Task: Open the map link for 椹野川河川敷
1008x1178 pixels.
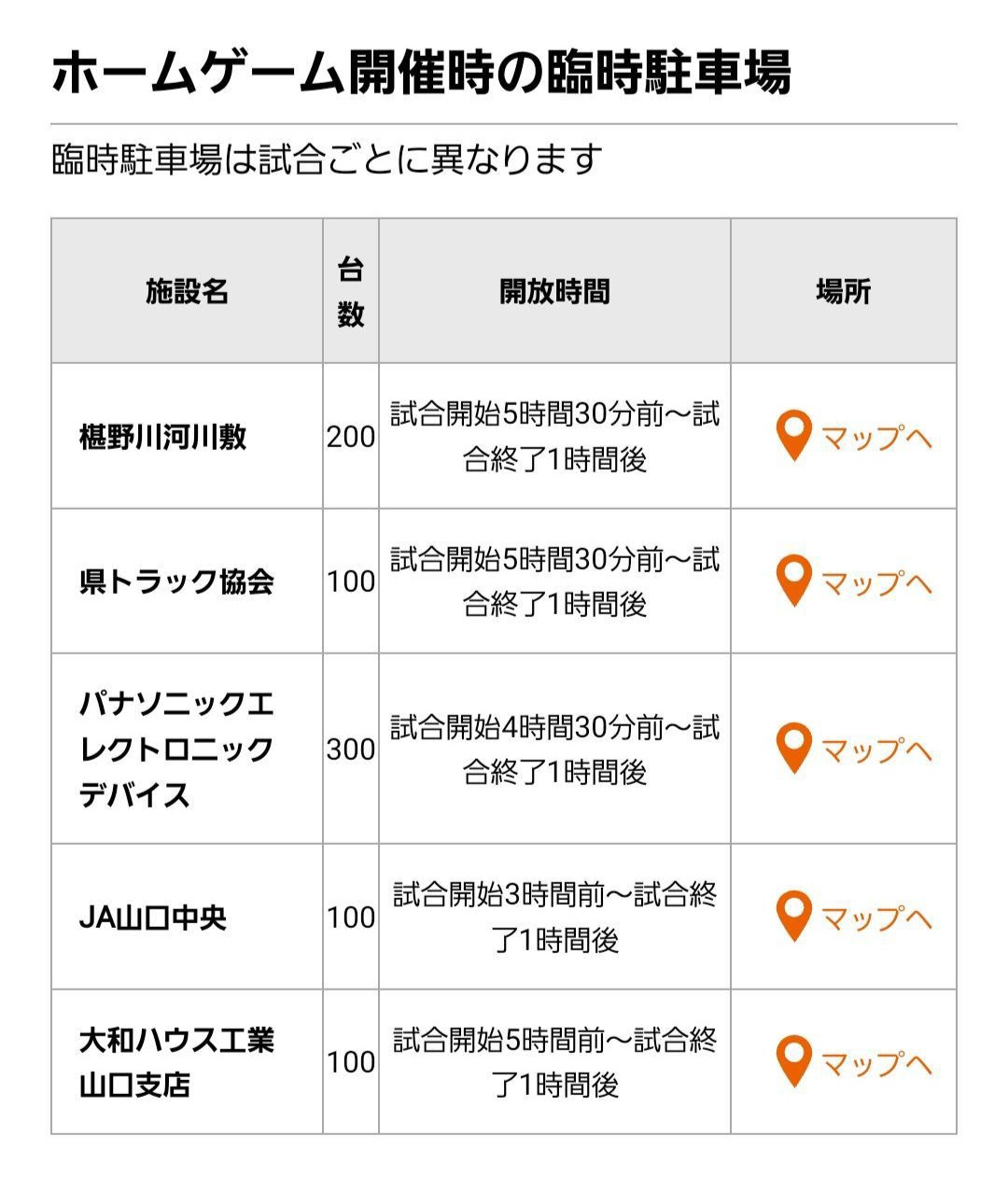Action: [855, 437]
